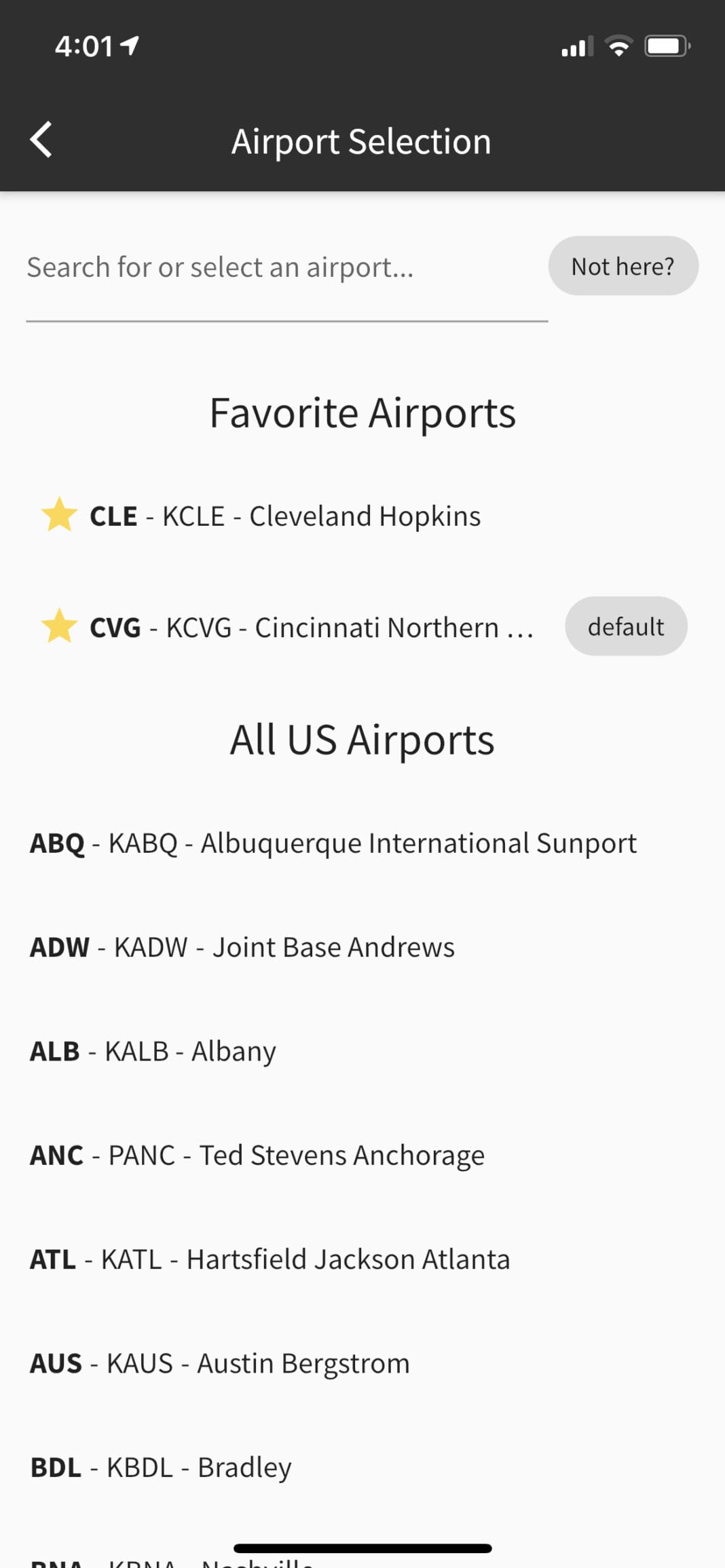Select CLE - KCLE - Cleveland Hopkins
Screen dimensions: 725x1568
tap(285, 514)
